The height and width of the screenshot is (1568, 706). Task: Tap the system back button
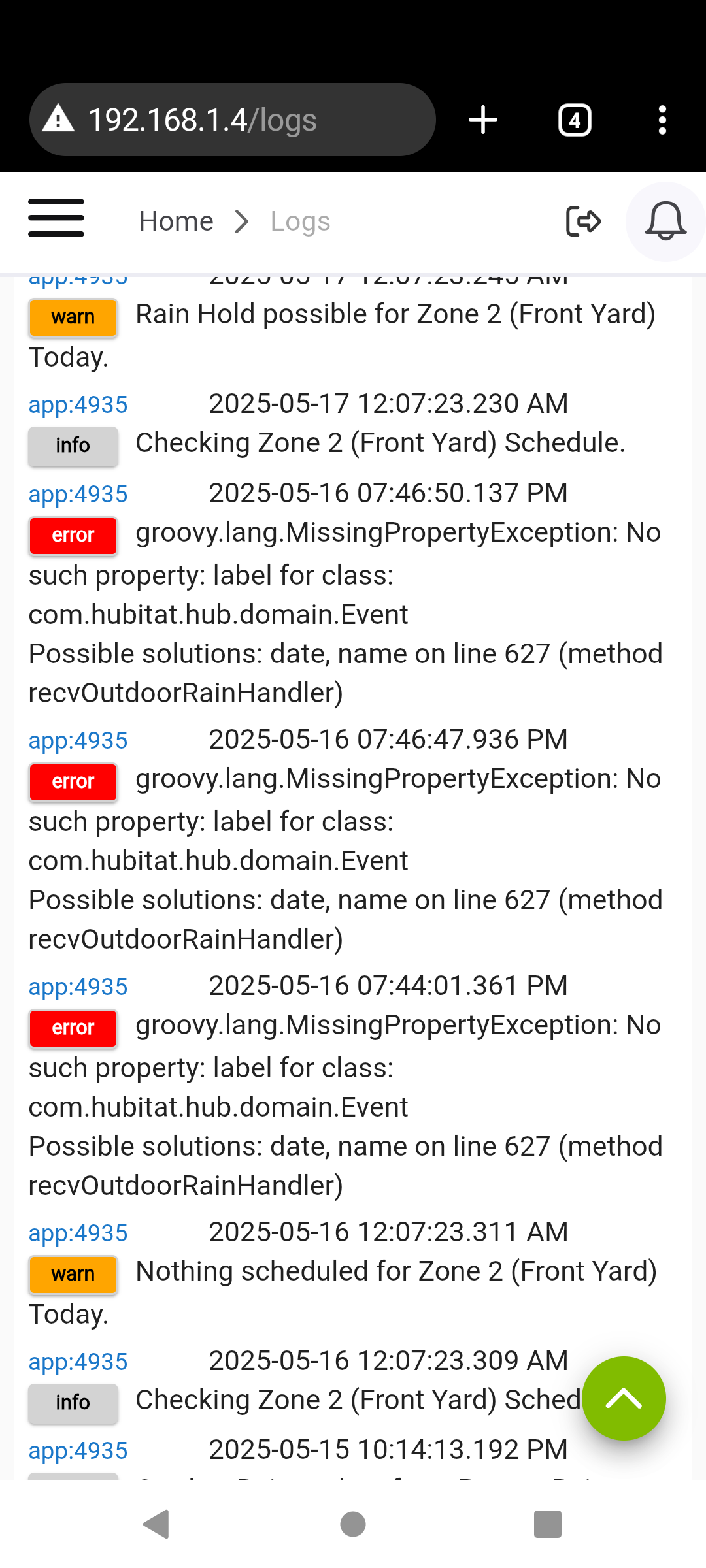(x=157, y=1524)
